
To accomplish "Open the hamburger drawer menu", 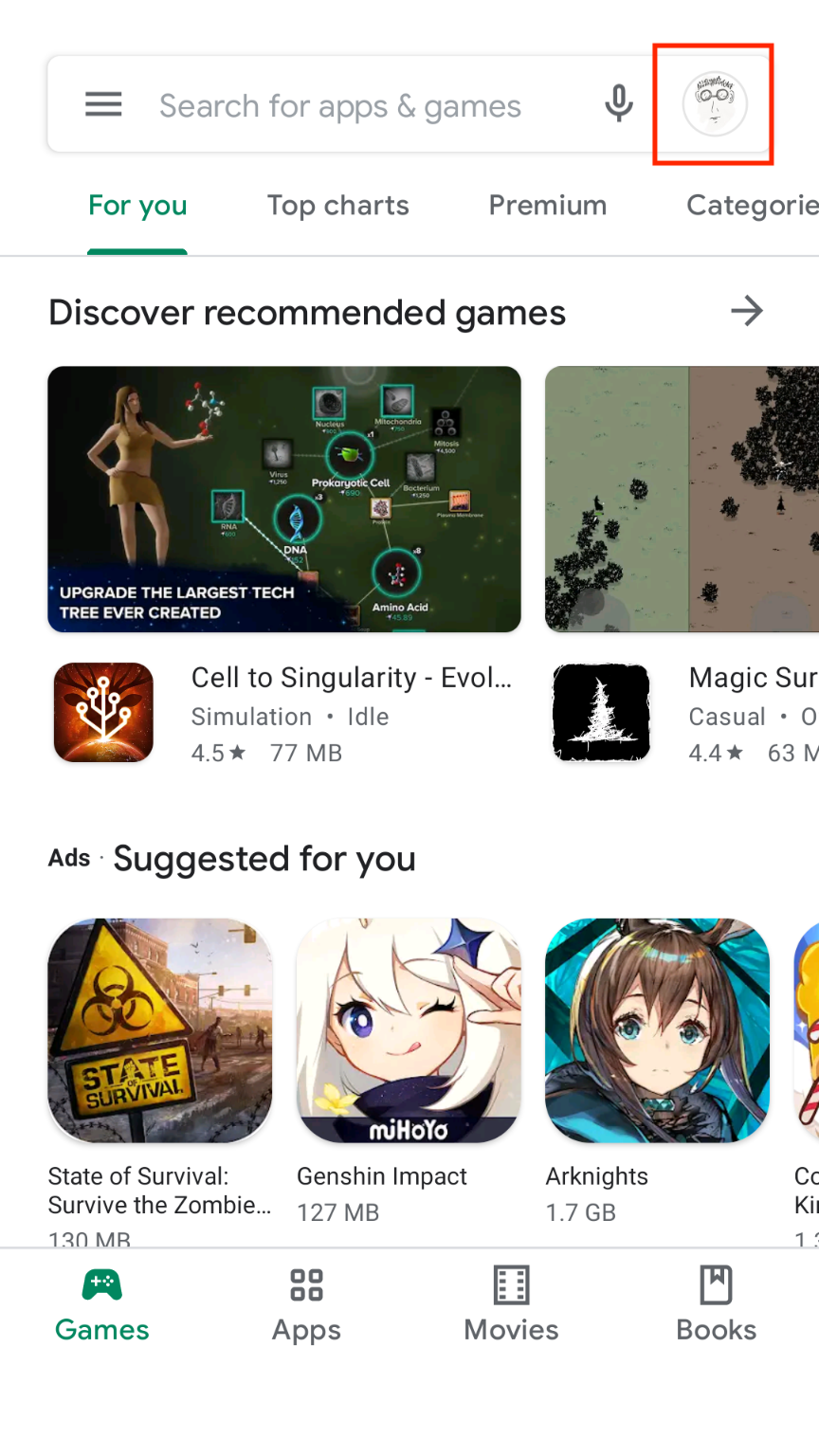I will tap(103, 104).
